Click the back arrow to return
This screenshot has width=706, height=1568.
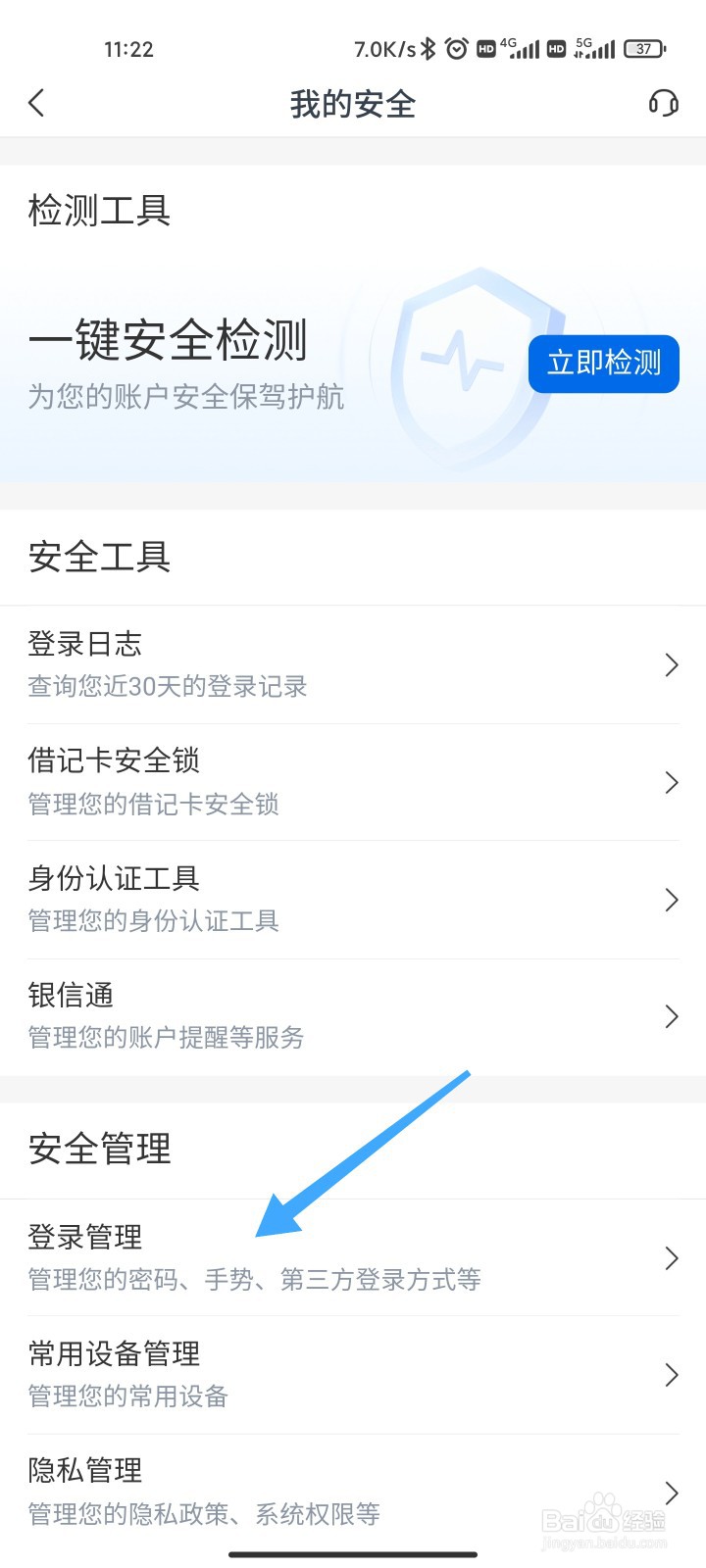coord(37,103)
